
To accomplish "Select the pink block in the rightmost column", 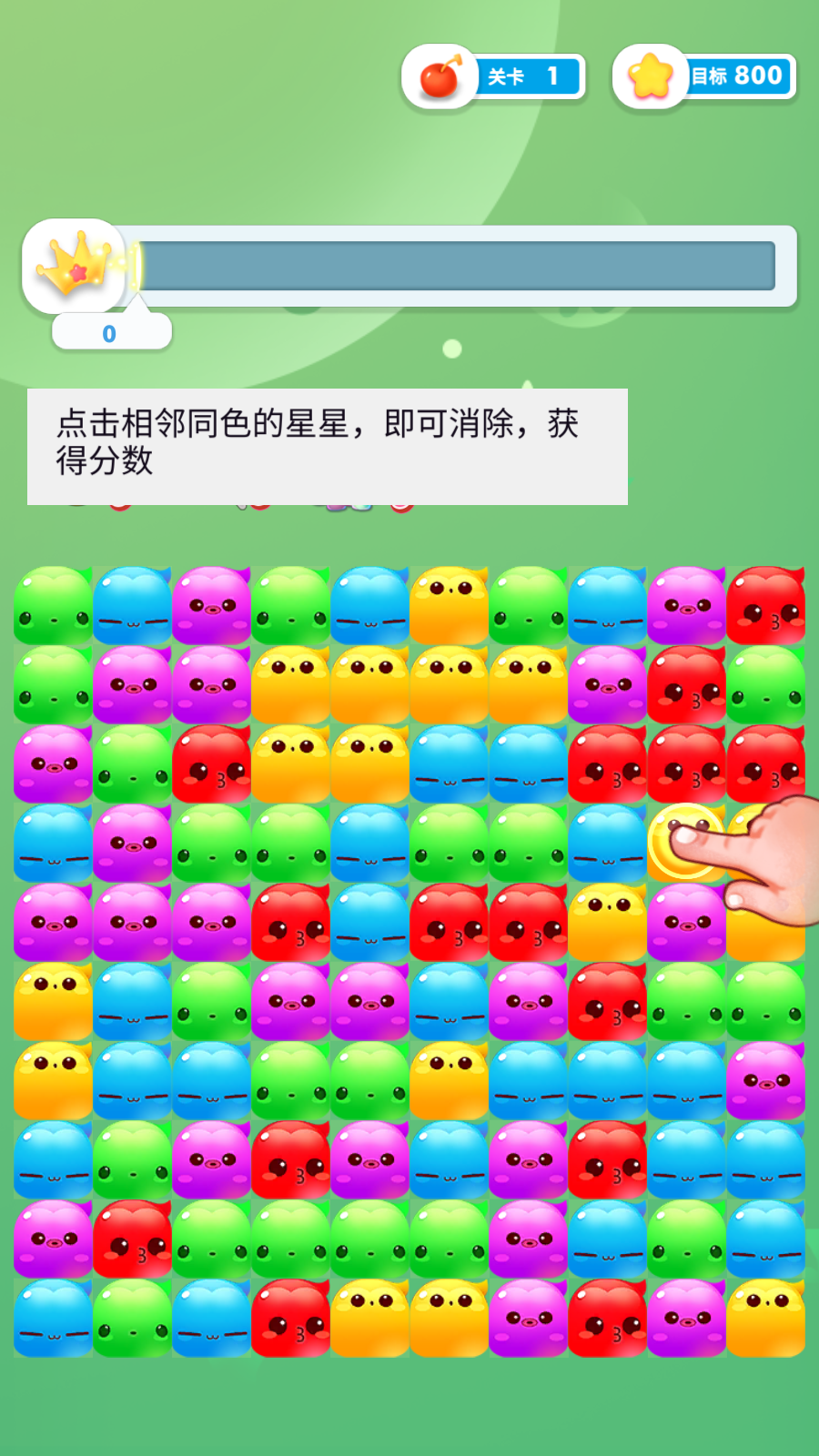I will (765, 1080).
